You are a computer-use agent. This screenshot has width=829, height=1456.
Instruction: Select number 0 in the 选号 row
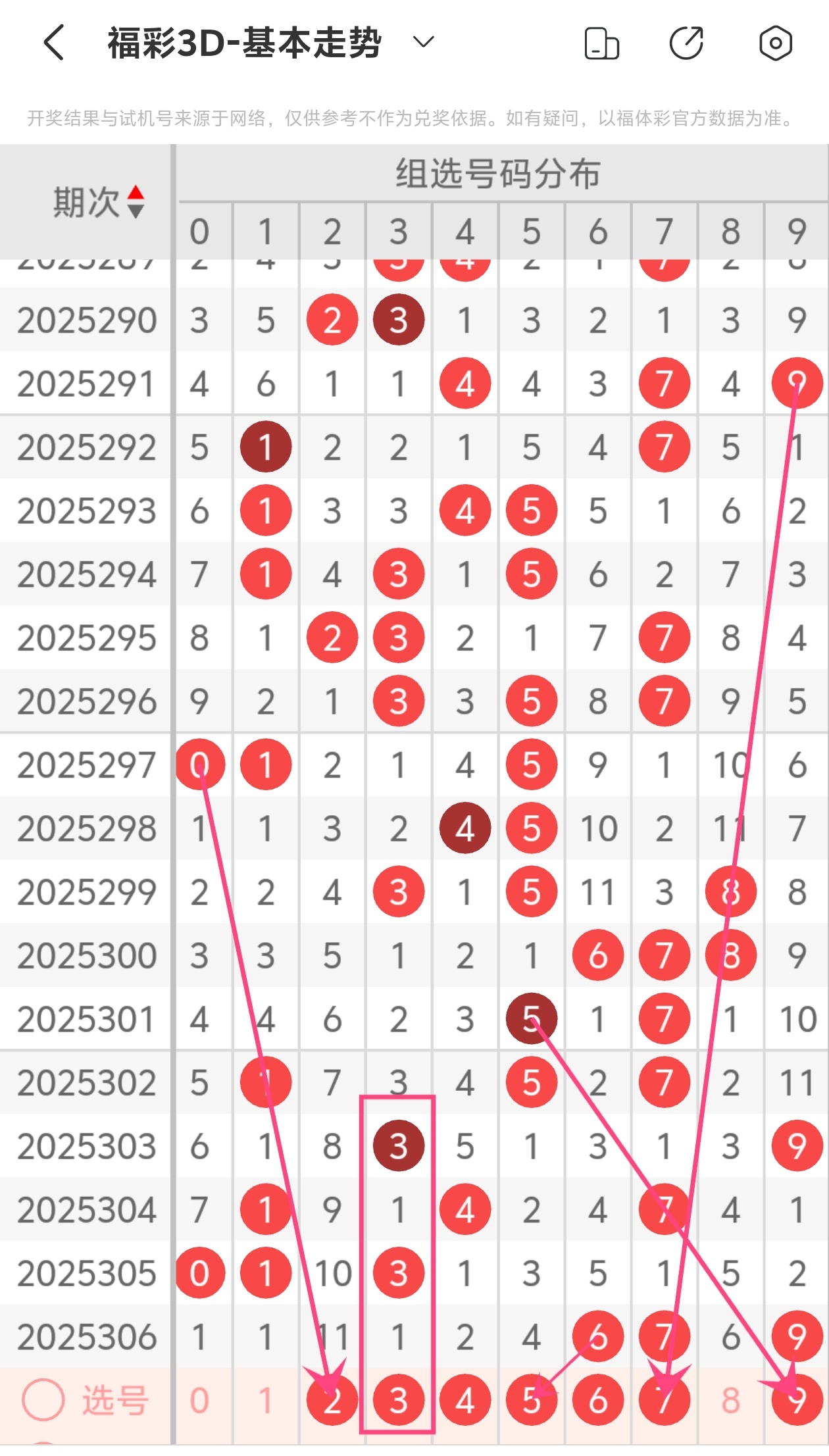(199, 1400)
